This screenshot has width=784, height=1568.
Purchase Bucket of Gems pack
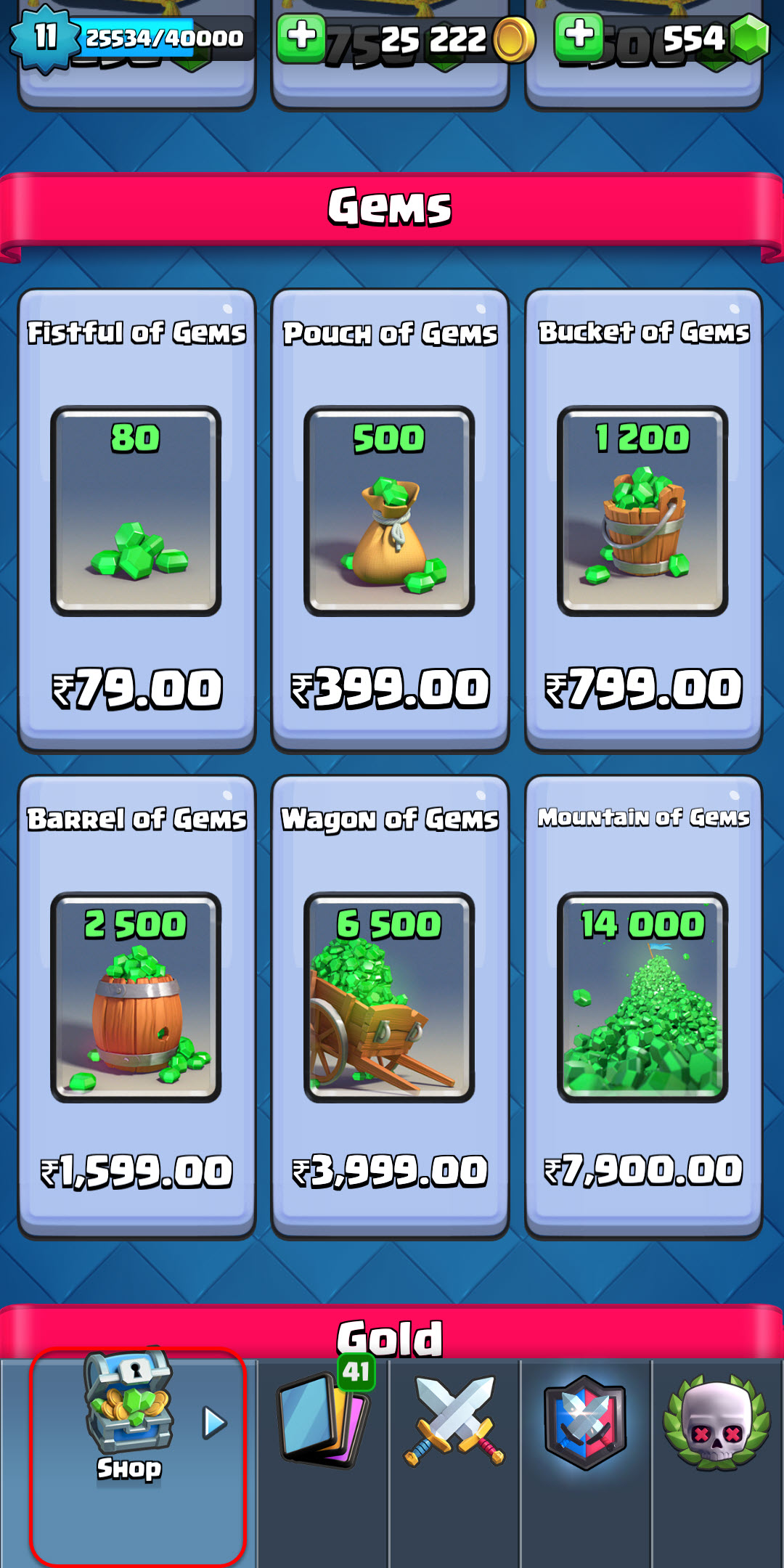(643, 520)
